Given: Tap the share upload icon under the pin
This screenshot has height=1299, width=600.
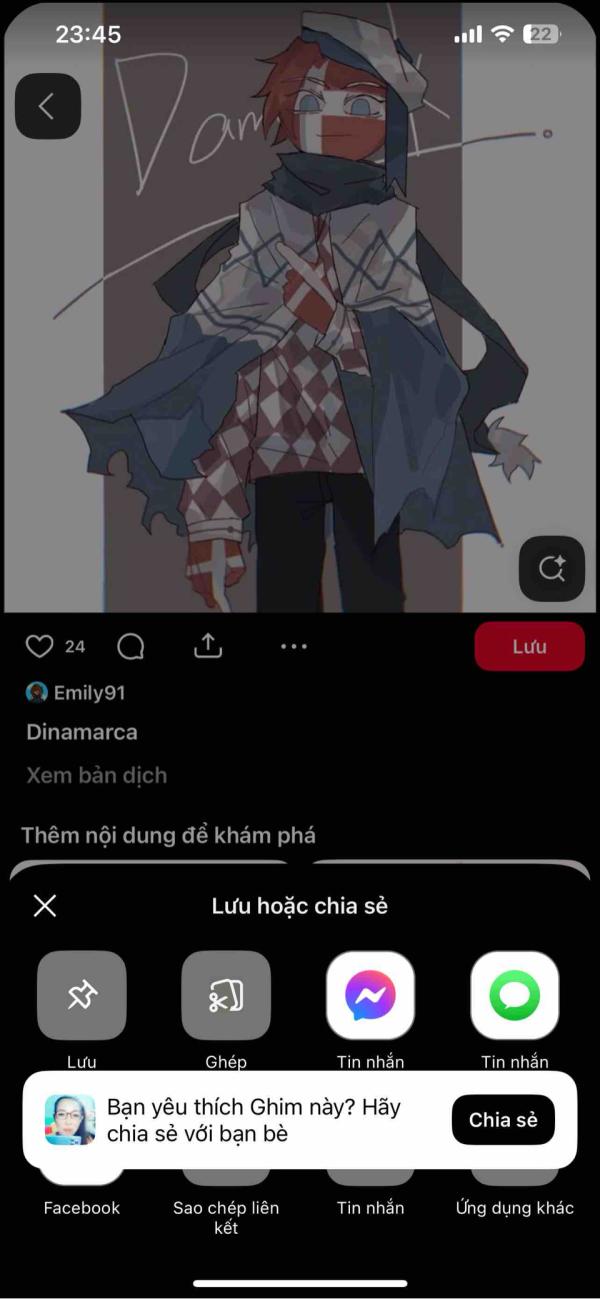Looking at the screenshot, I should point(207,647).
